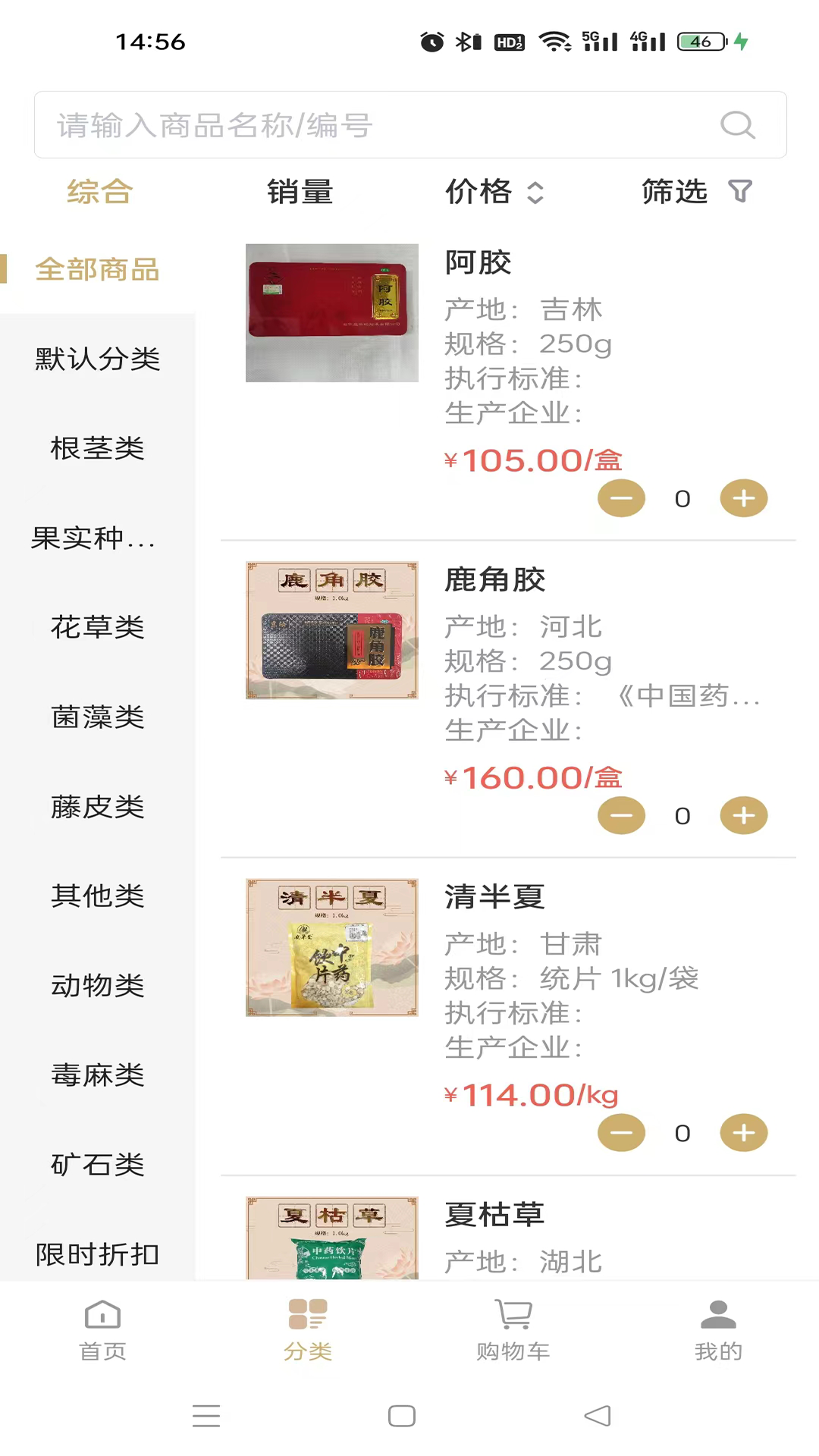Choose the 动物类 category
This screenshot has height=1456, width=819.
click(98, 985)
